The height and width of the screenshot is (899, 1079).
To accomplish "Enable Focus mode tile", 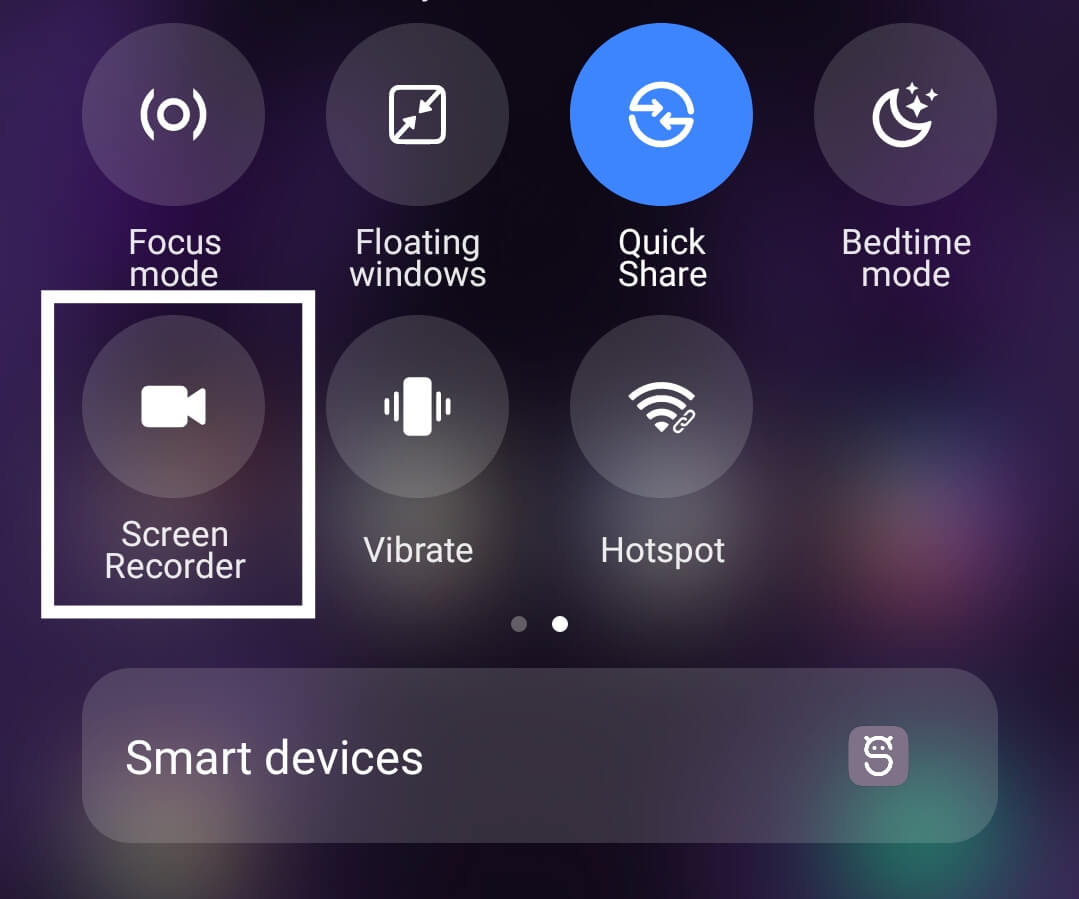I will pyautogui.click(x=173, y=114).
